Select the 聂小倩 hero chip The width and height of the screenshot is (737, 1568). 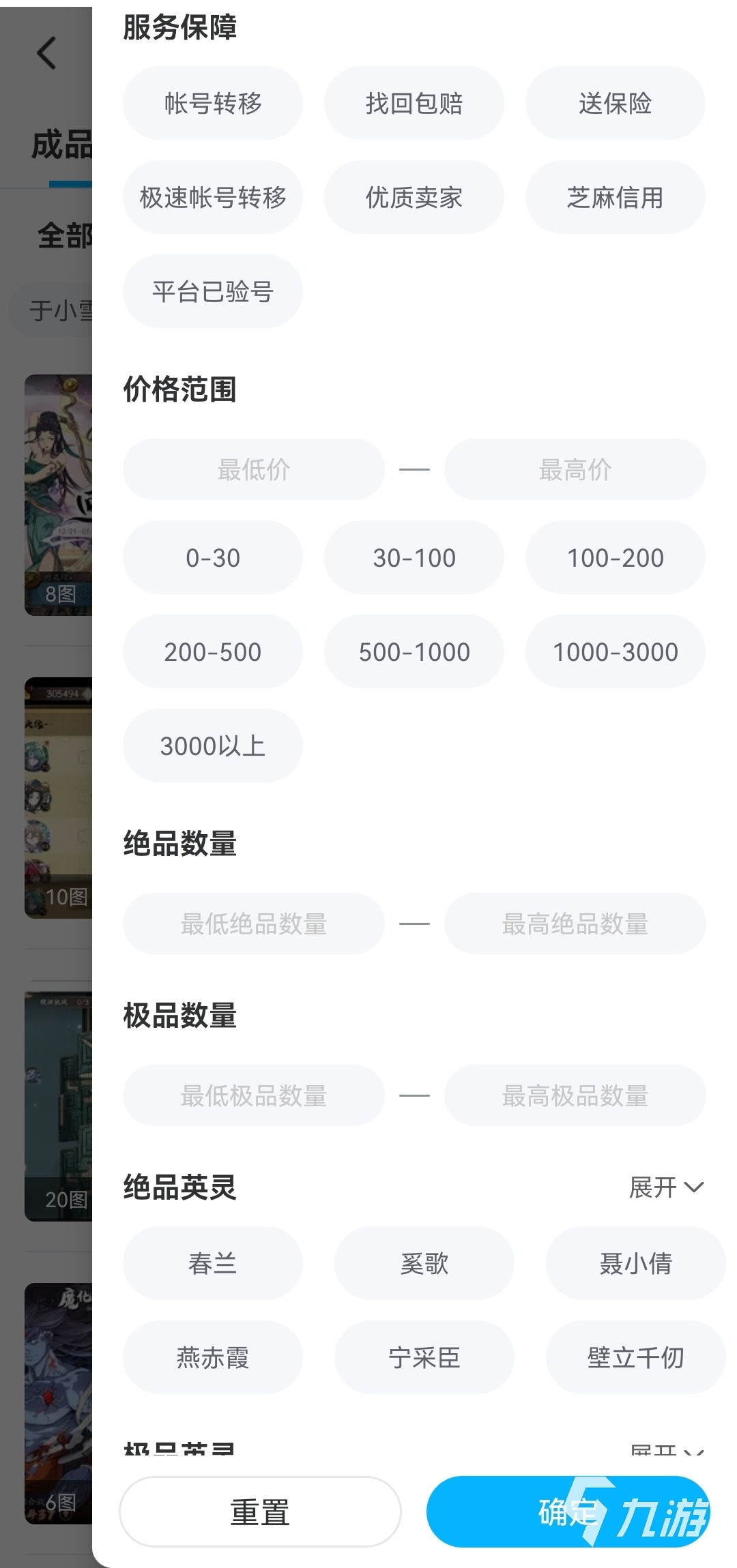click(x=635, y=1263)
